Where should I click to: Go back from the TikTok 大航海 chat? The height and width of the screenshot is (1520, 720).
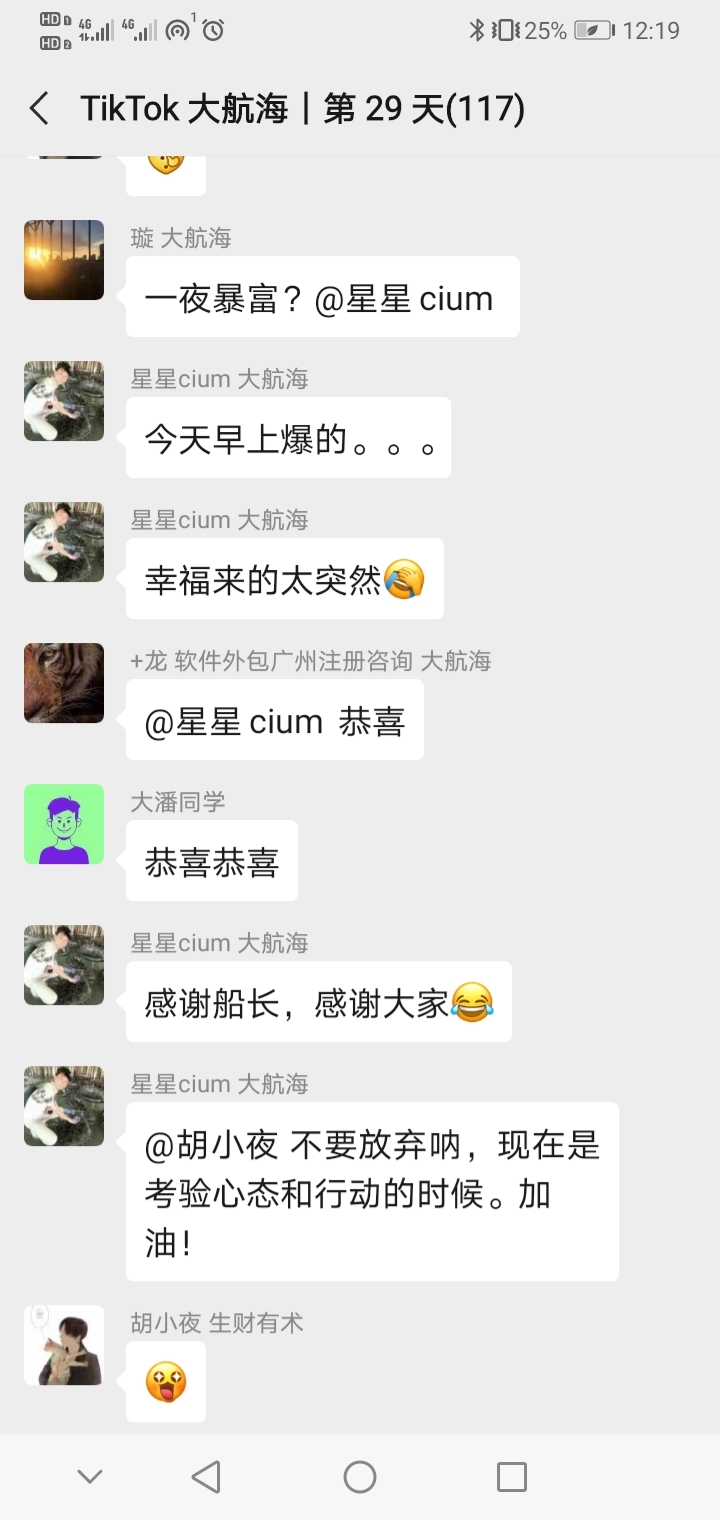(x=40, y=108)
